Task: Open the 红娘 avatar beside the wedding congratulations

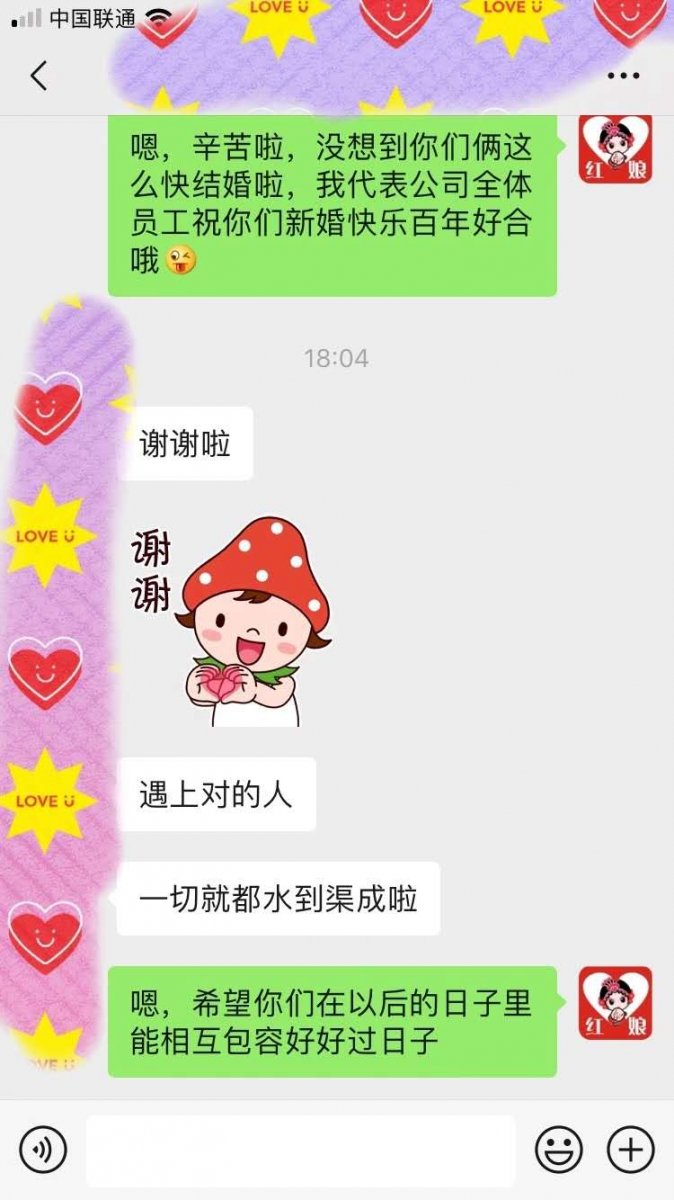Action: [615, 150]
